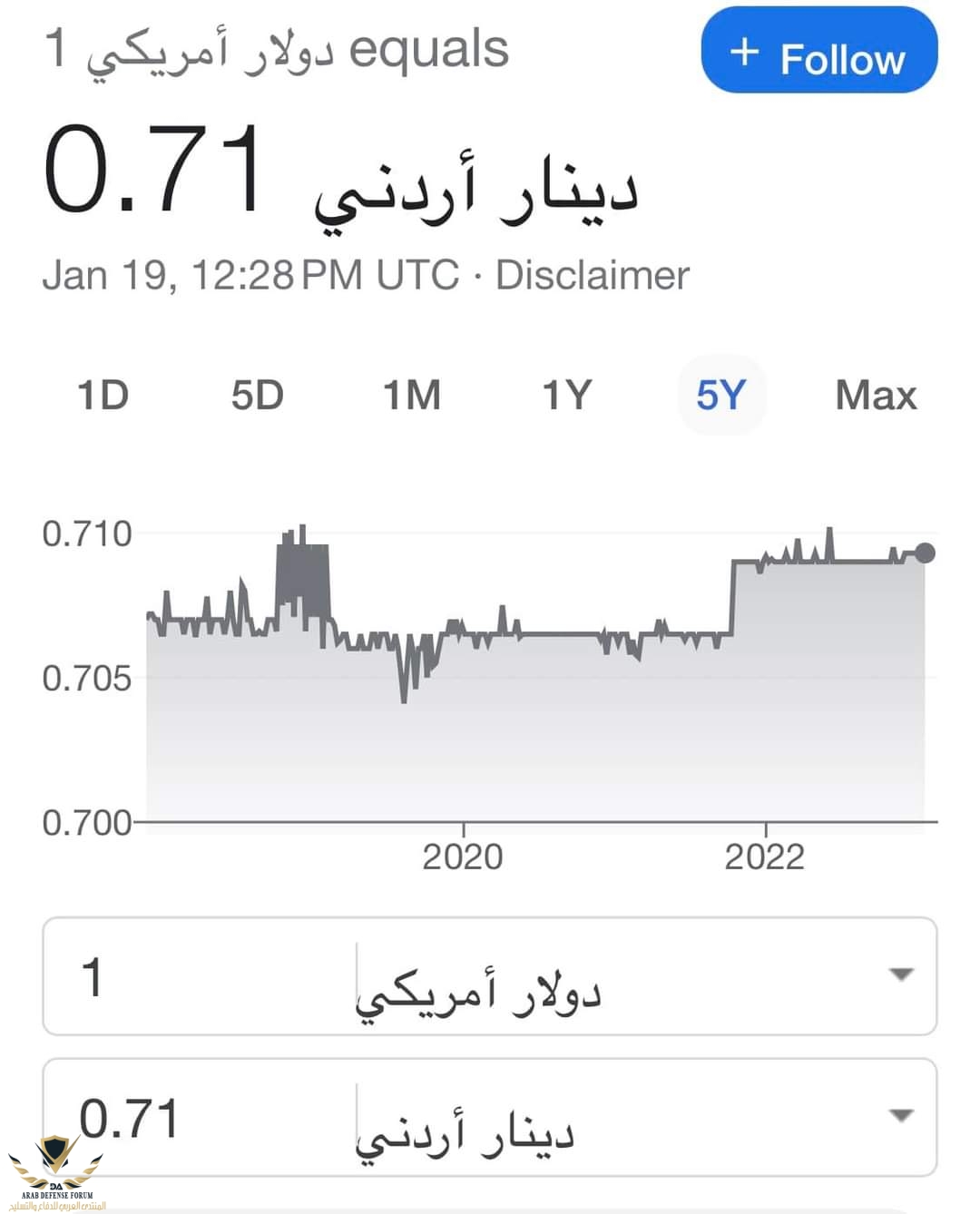Show the 1M chart range
This screenshot has height=1214, width=980.
pyautogui.click(x=411, y=396)
